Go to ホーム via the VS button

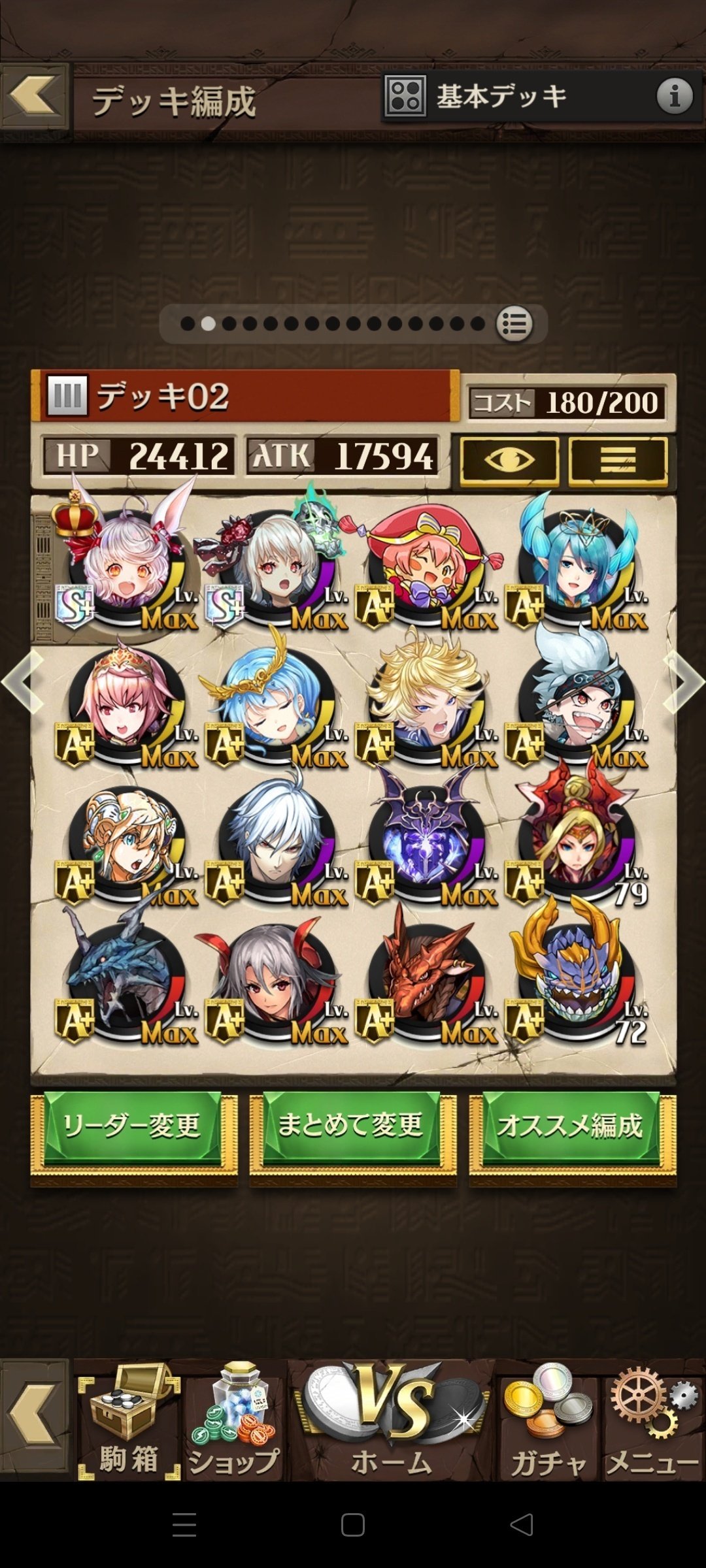click(x=392, y=1419)
